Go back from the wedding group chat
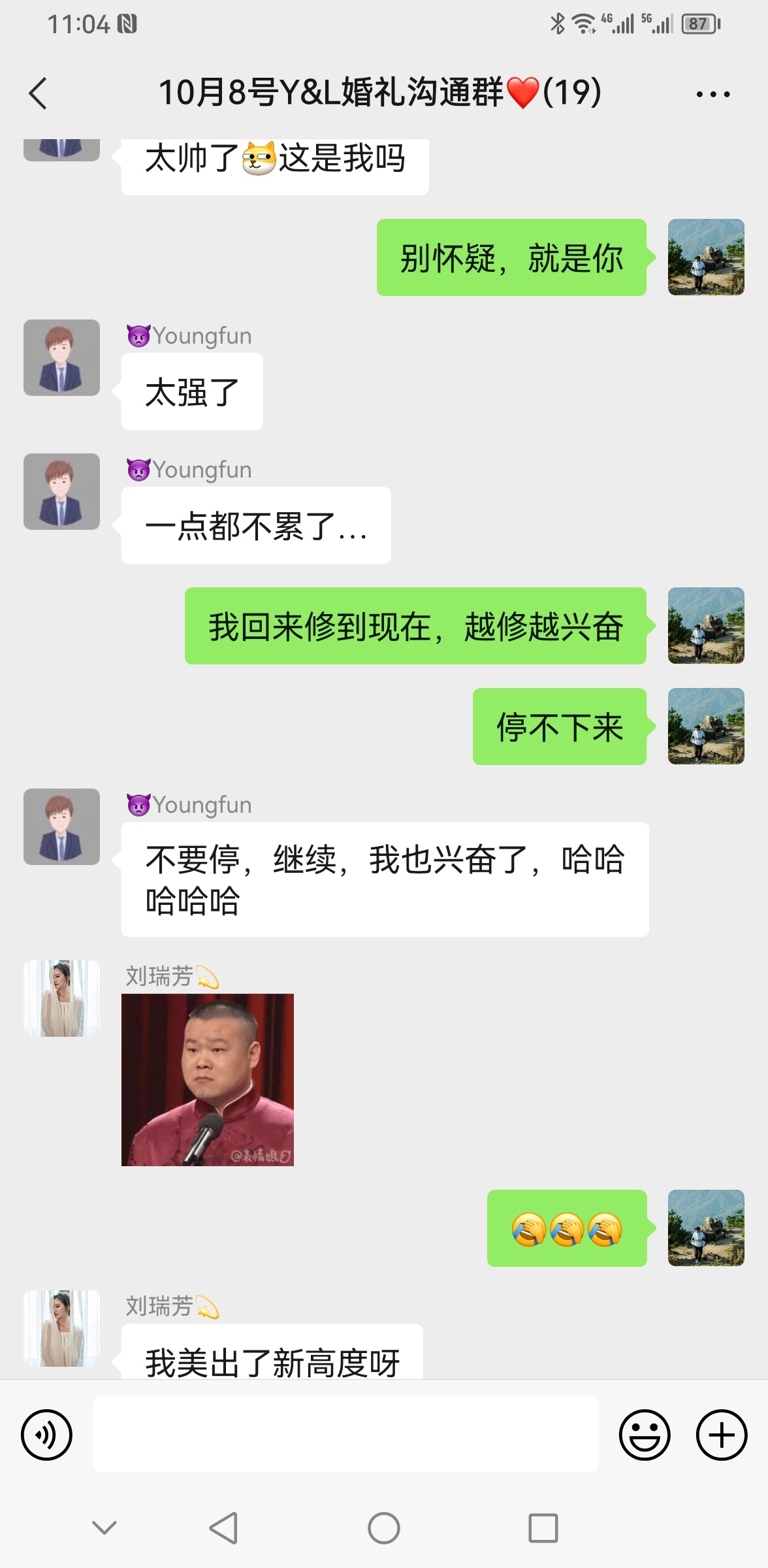The height and width of the screenshot is (1568, 768). (39, 93)
